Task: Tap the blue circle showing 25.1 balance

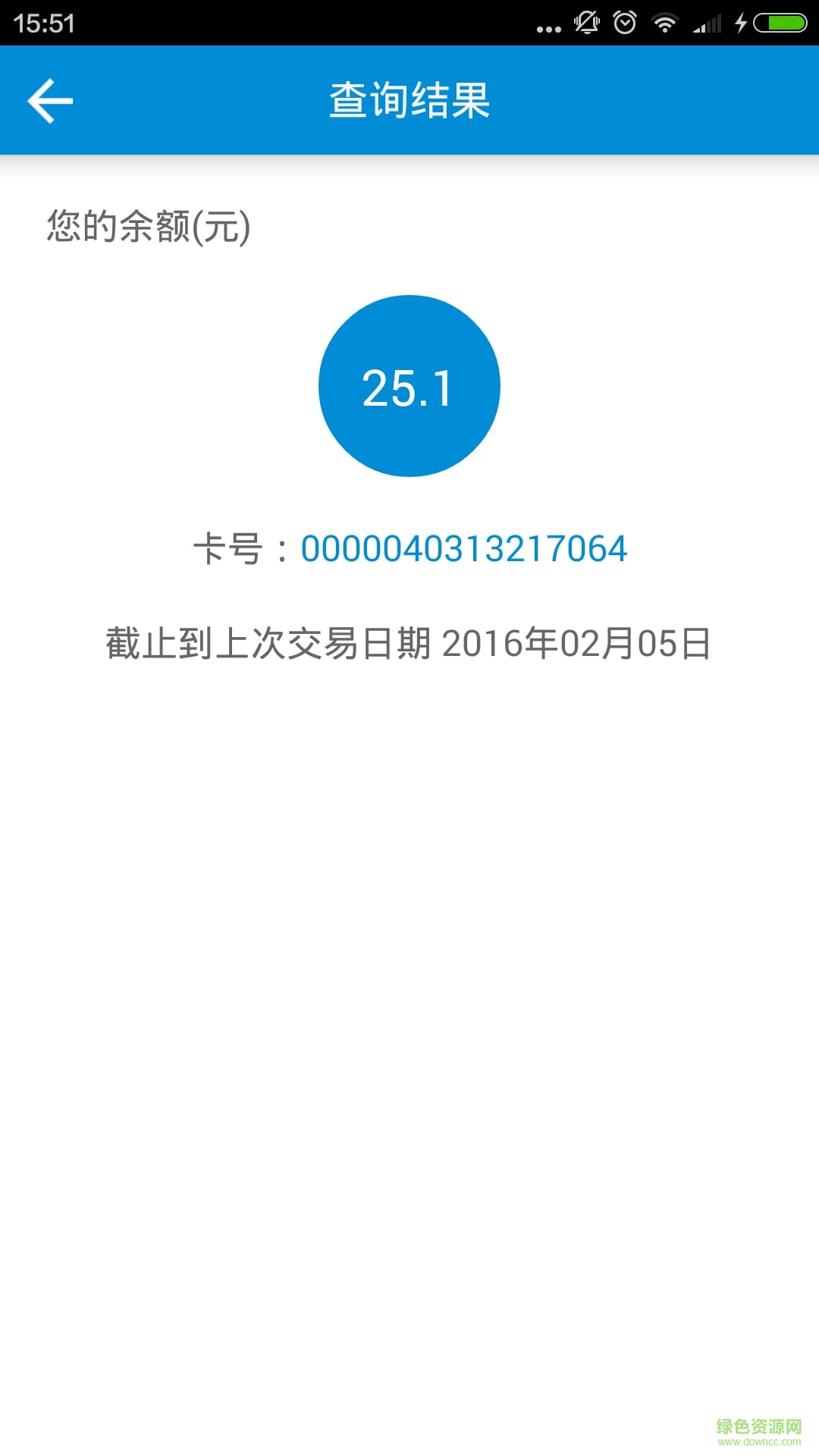Action: (409, 385)
